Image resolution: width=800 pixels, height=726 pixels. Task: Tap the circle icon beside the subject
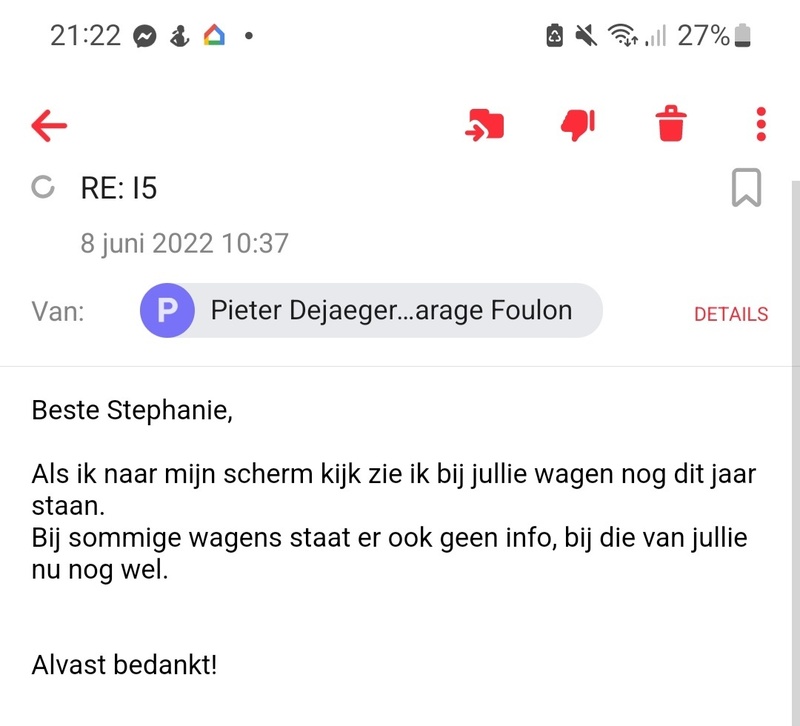click(43, 187)
